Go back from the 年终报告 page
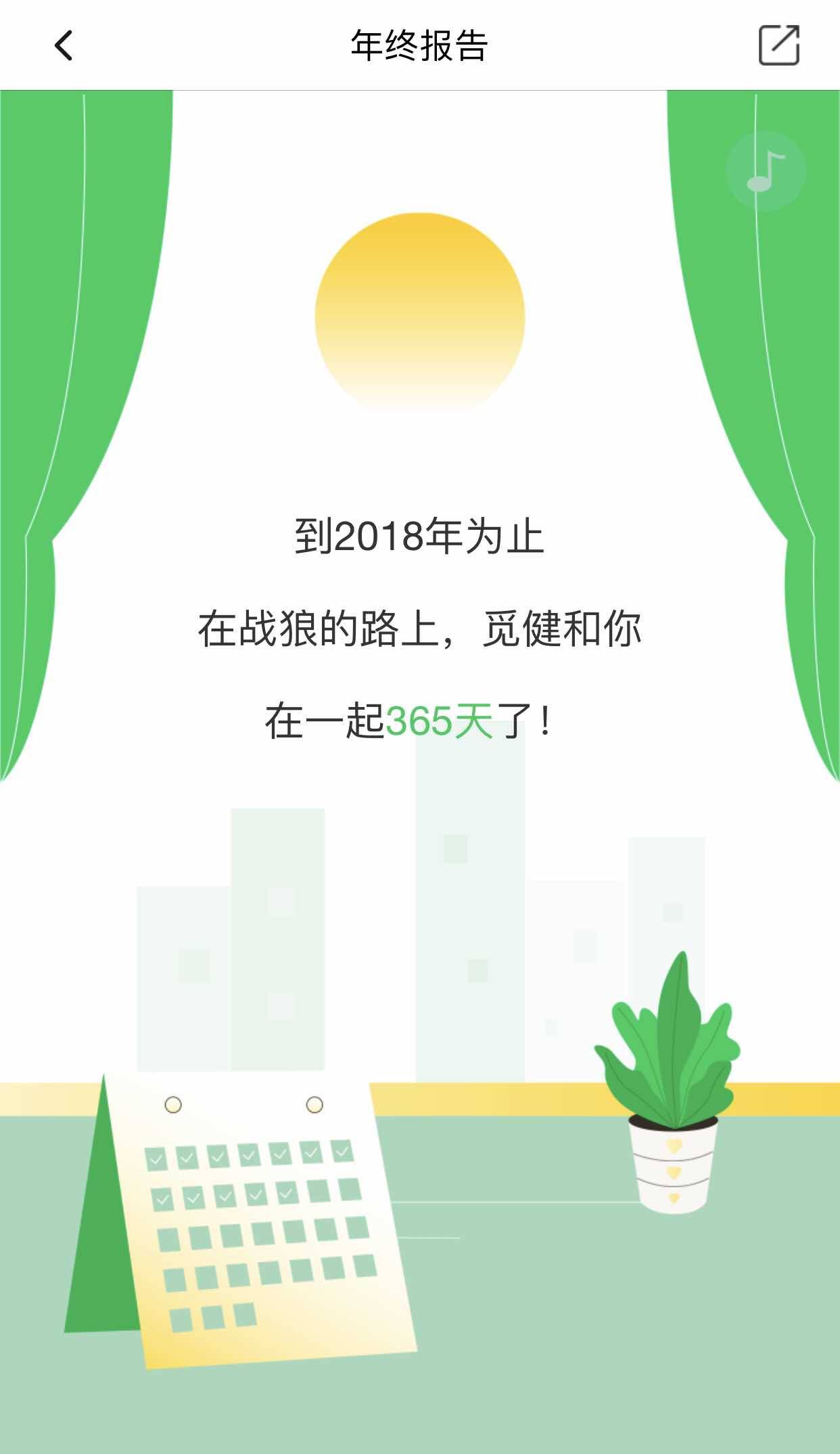840x1454 pixels. pyautogui.click(x=63, y=46)
